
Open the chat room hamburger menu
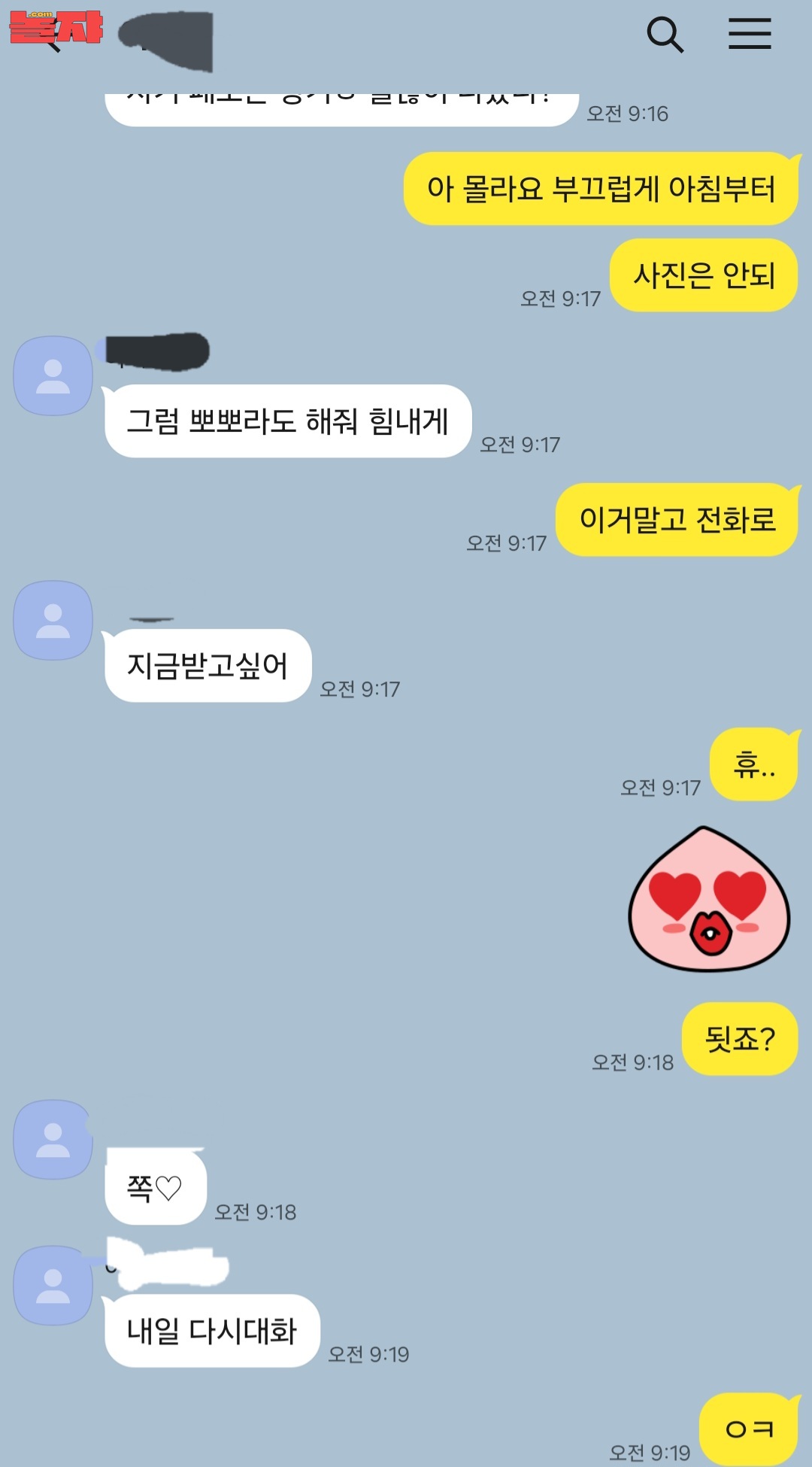click(x=750, y=35)
